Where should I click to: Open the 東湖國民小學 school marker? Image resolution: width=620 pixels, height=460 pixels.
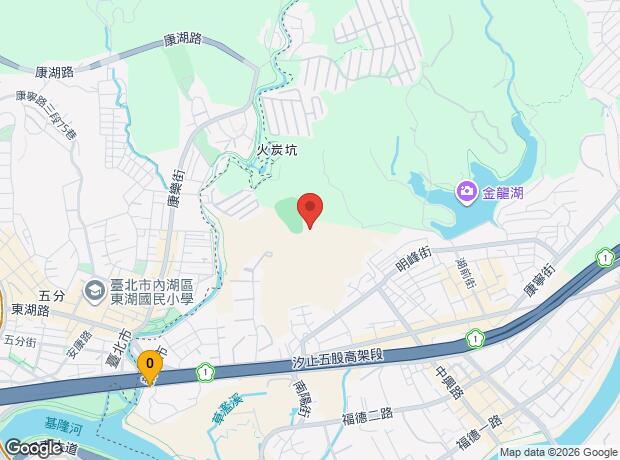click(x=96, y=291)
